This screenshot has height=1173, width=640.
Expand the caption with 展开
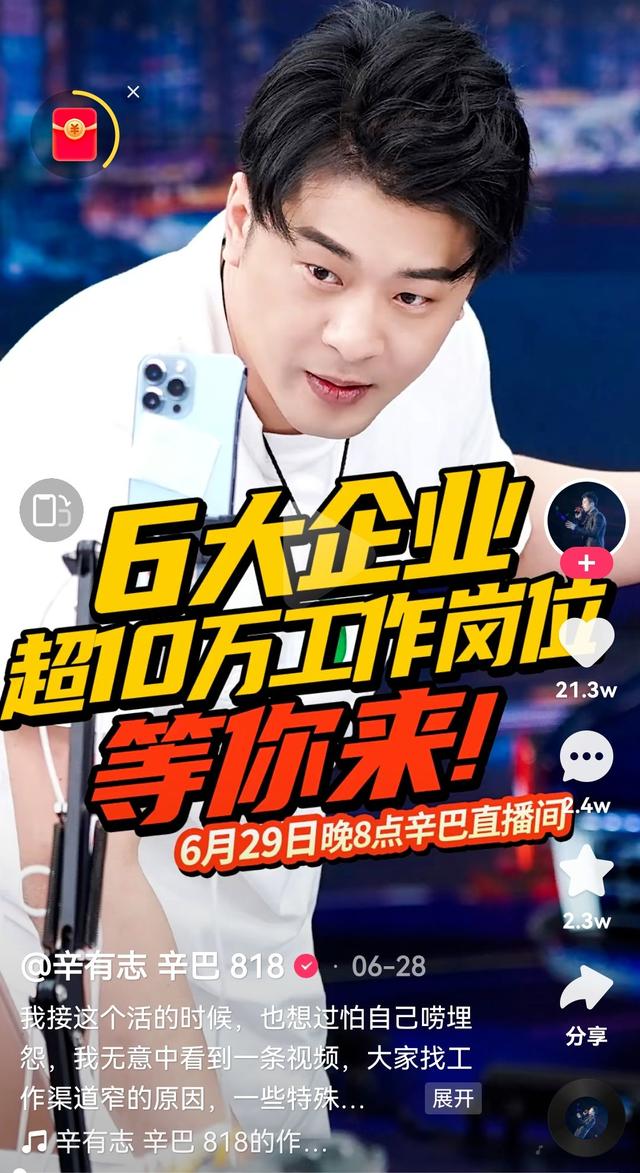coord(452,1098)
